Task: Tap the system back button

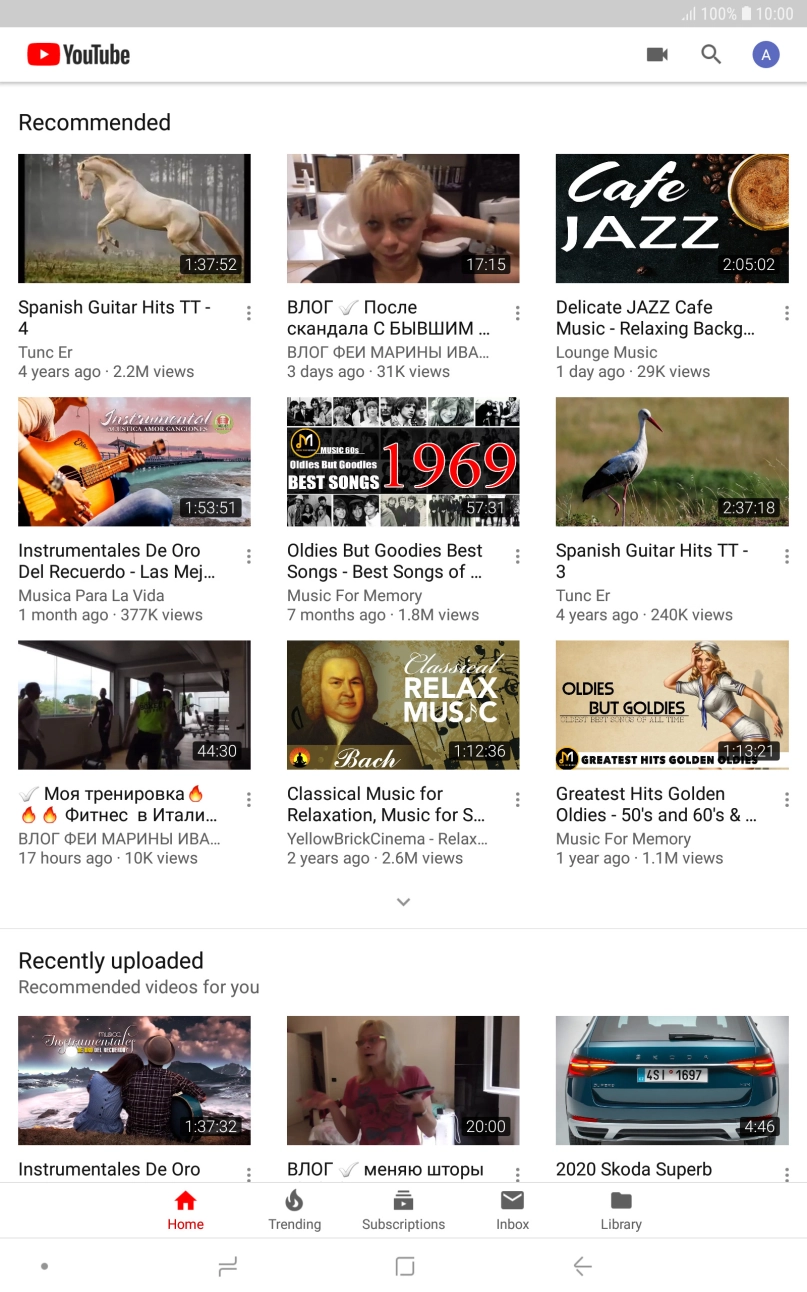Action: click(582, 1267)
